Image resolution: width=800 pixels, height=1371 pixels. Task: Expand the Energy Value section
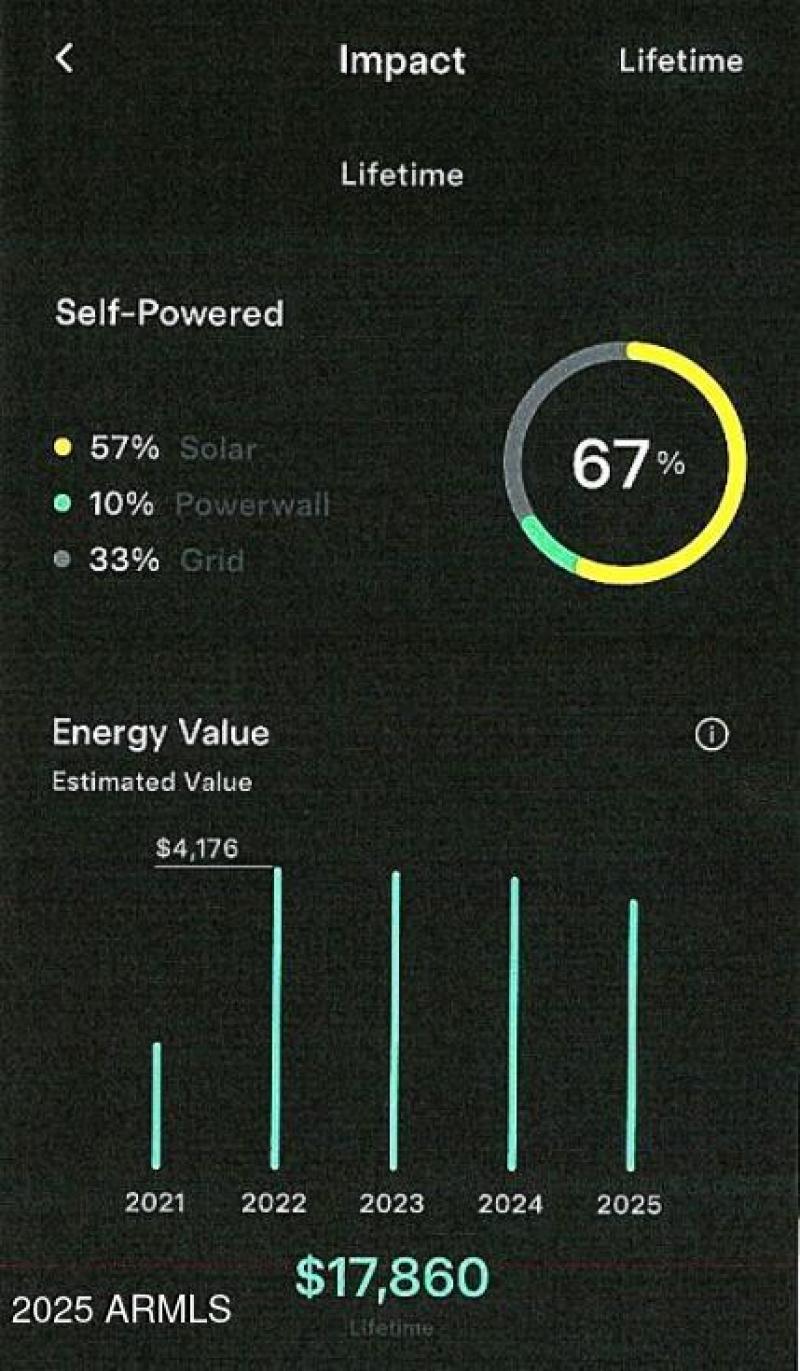[x=161, y=733]
